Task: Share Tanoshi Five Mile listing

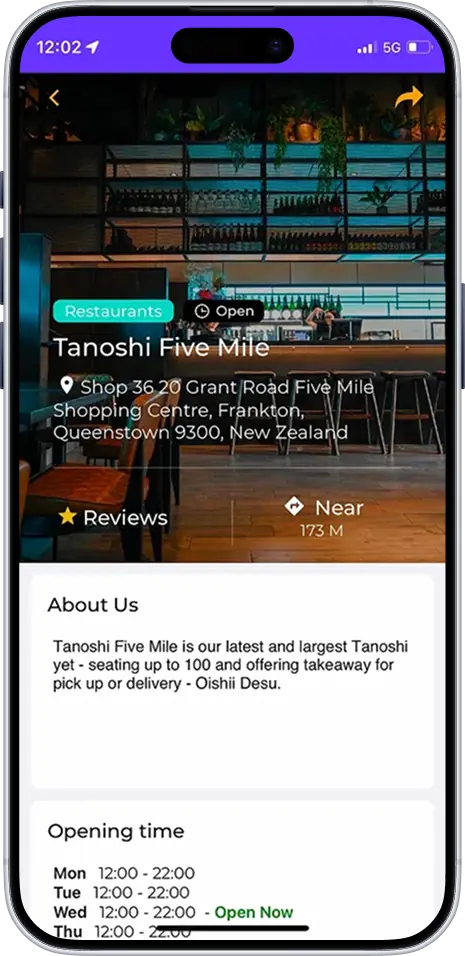Action: tap(408, 98)
